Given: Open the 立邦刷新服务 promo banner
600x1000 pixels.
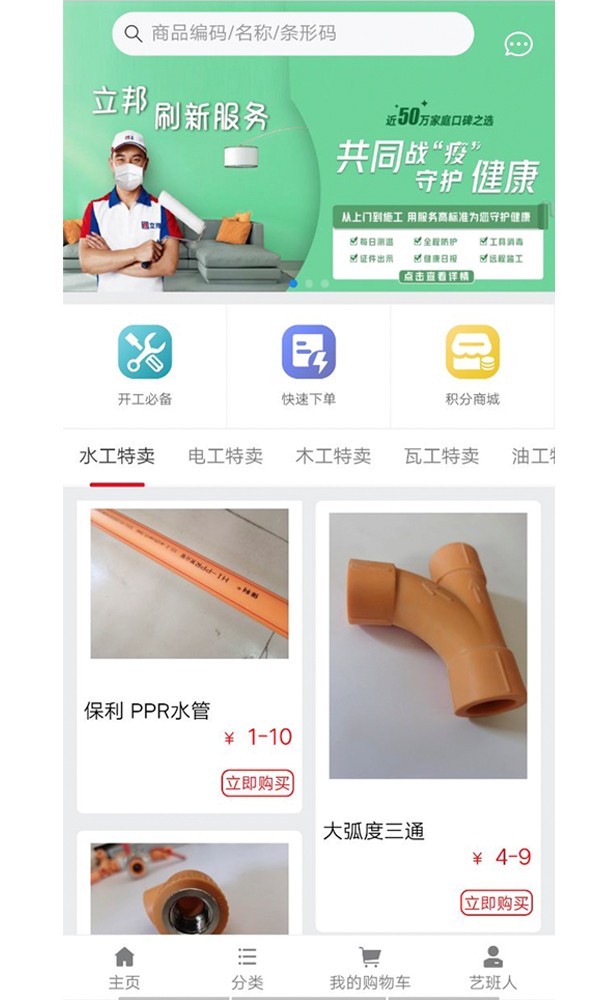Looking at the screenshot, I should coord(308,180).
